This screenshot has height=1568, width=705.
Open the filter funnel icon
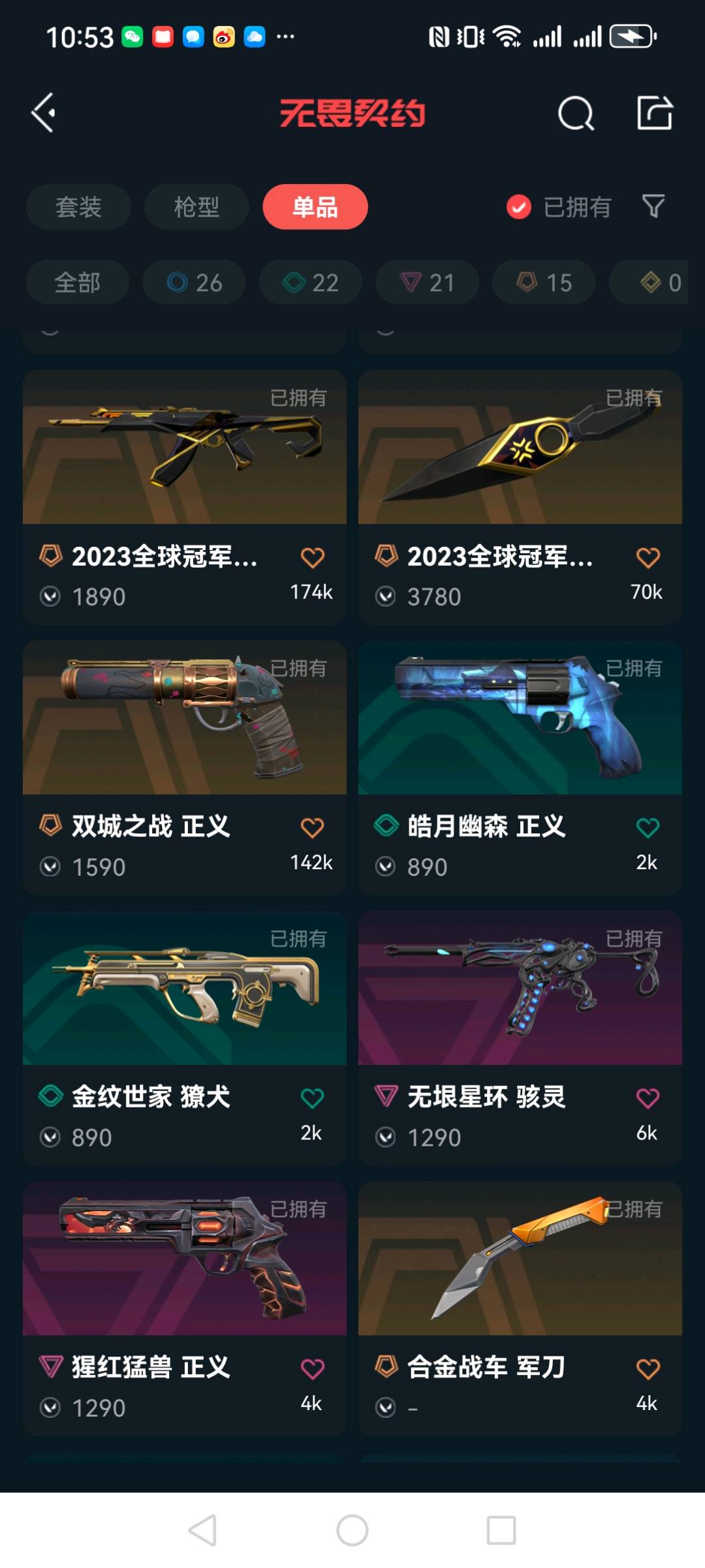point(653,206)
